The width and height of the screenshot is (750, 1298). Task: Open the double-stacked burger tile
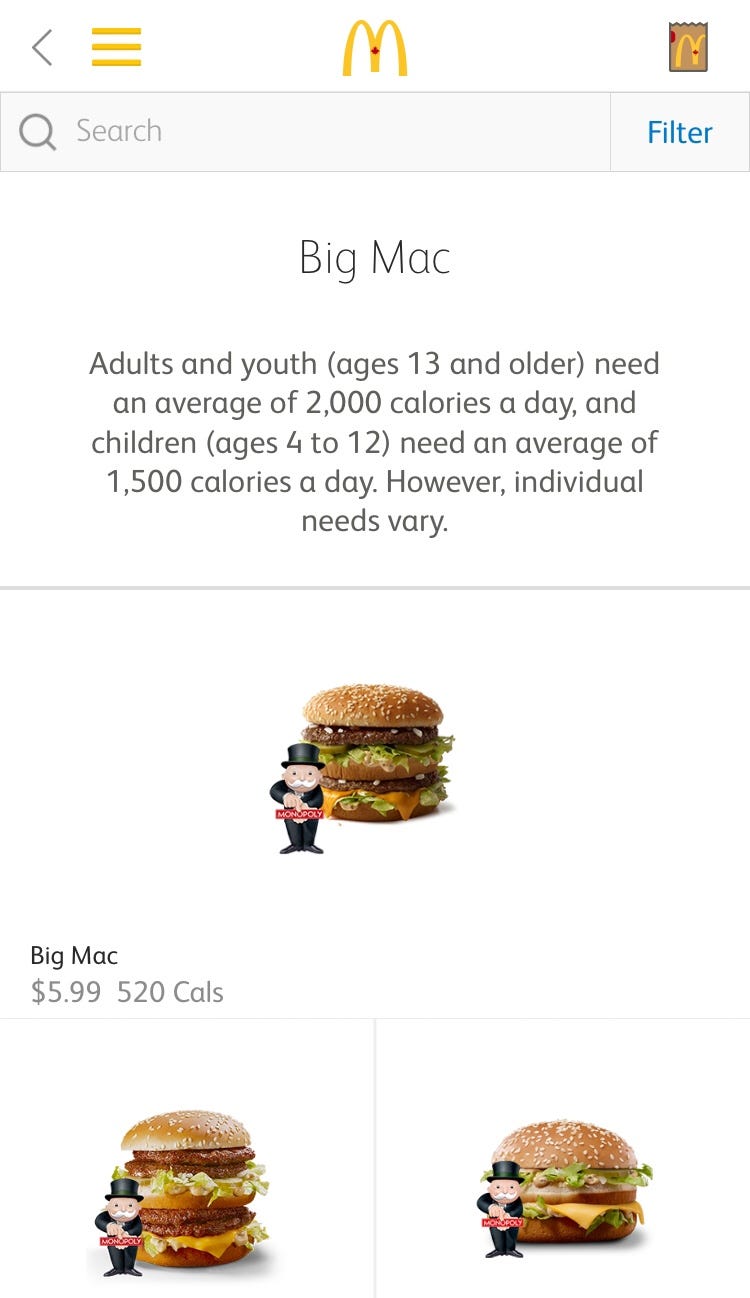(187, 1192)
